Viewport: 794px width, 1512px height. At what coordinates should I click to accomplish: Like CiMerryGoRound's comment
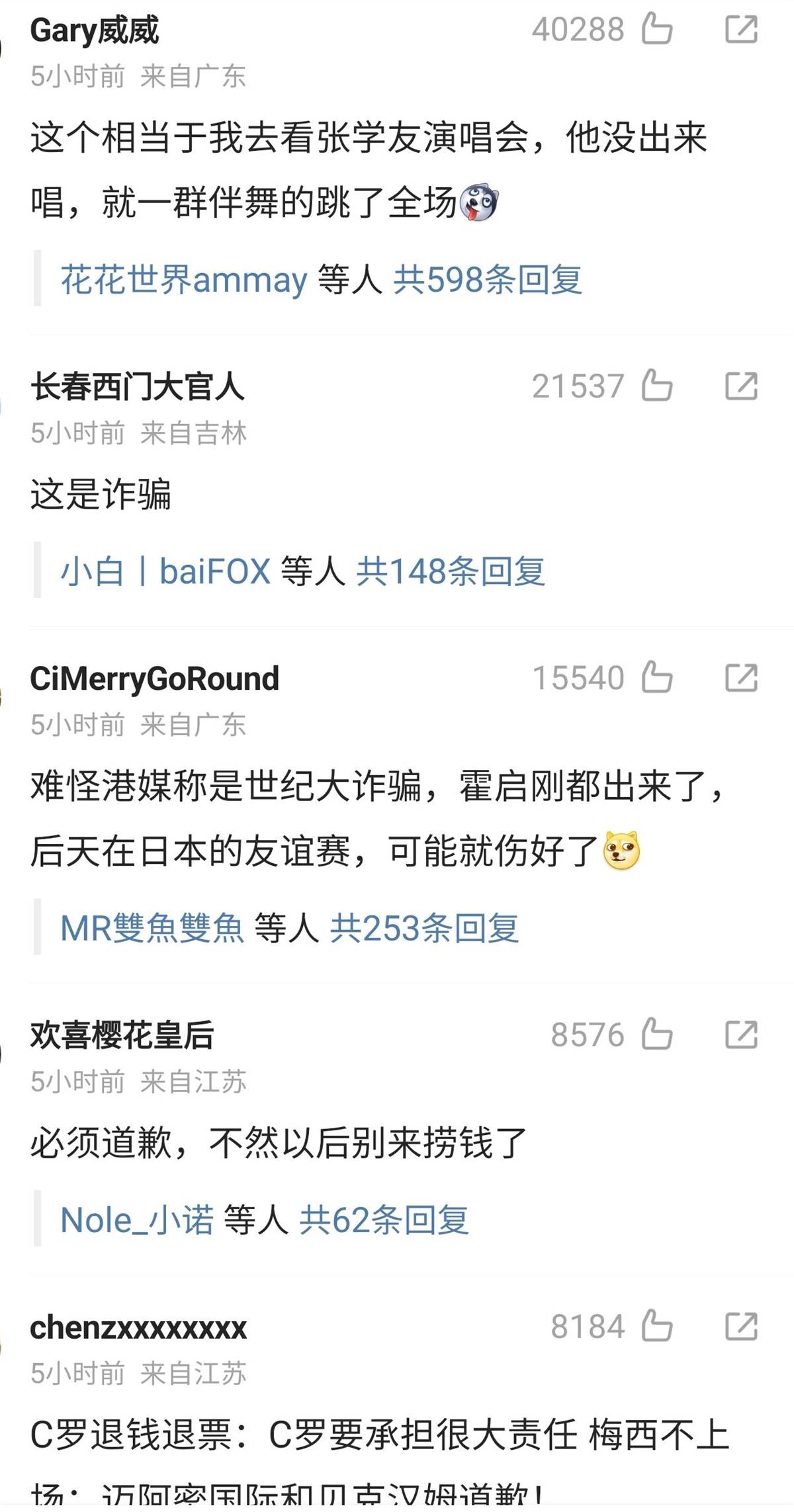tap(657, 677)
